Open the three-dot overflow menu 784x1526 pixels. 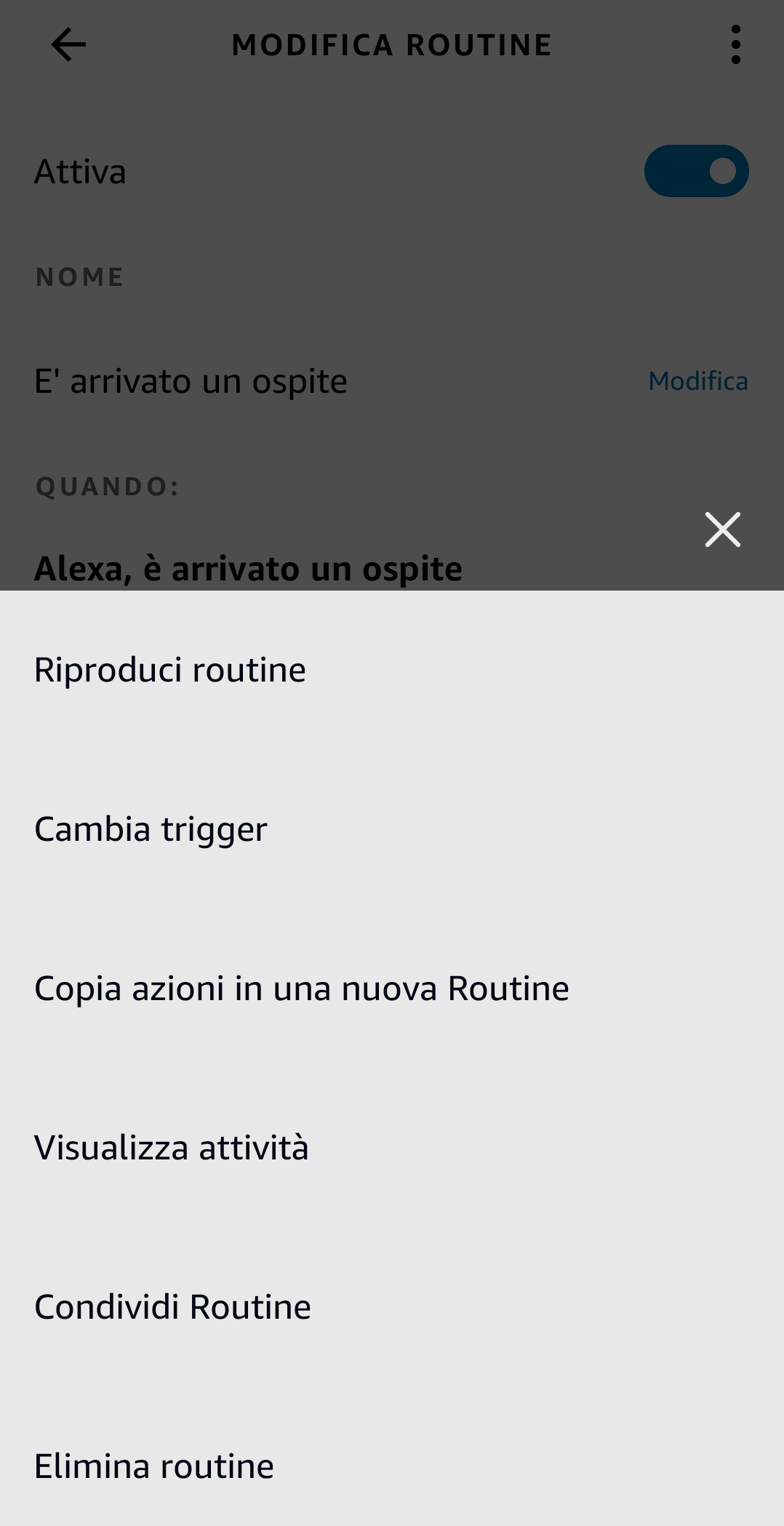pyautogui.click(x=735, y=44)
